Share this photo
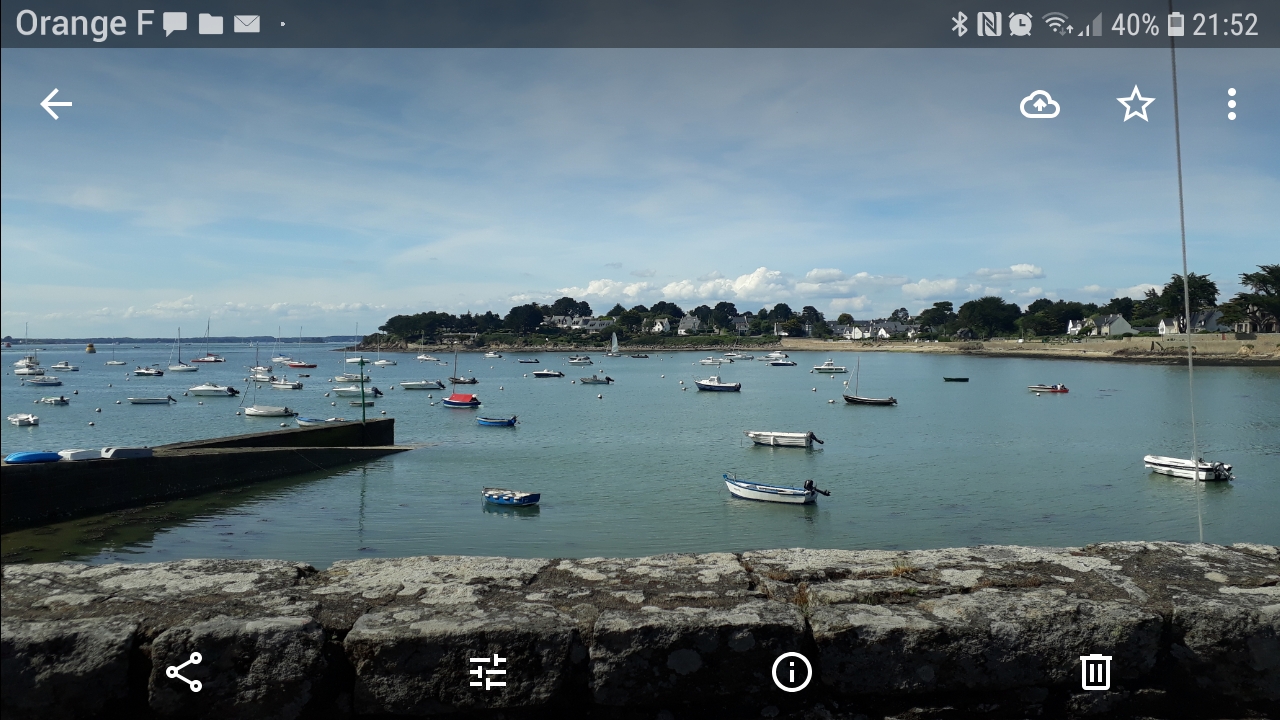 (184, 672)
